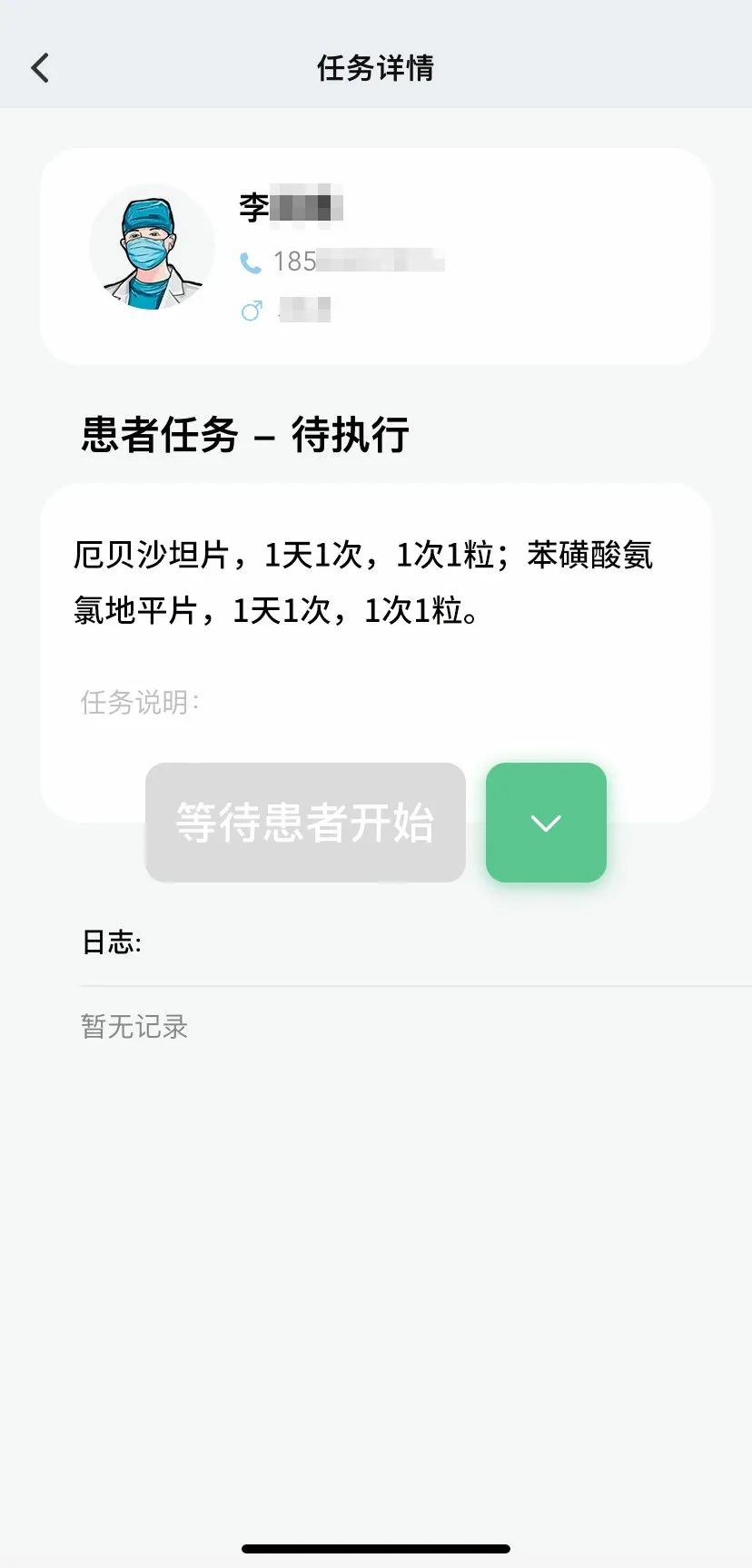Tap the 等待患者开始 button
752x1568 pixels.
tap(305, 822)
